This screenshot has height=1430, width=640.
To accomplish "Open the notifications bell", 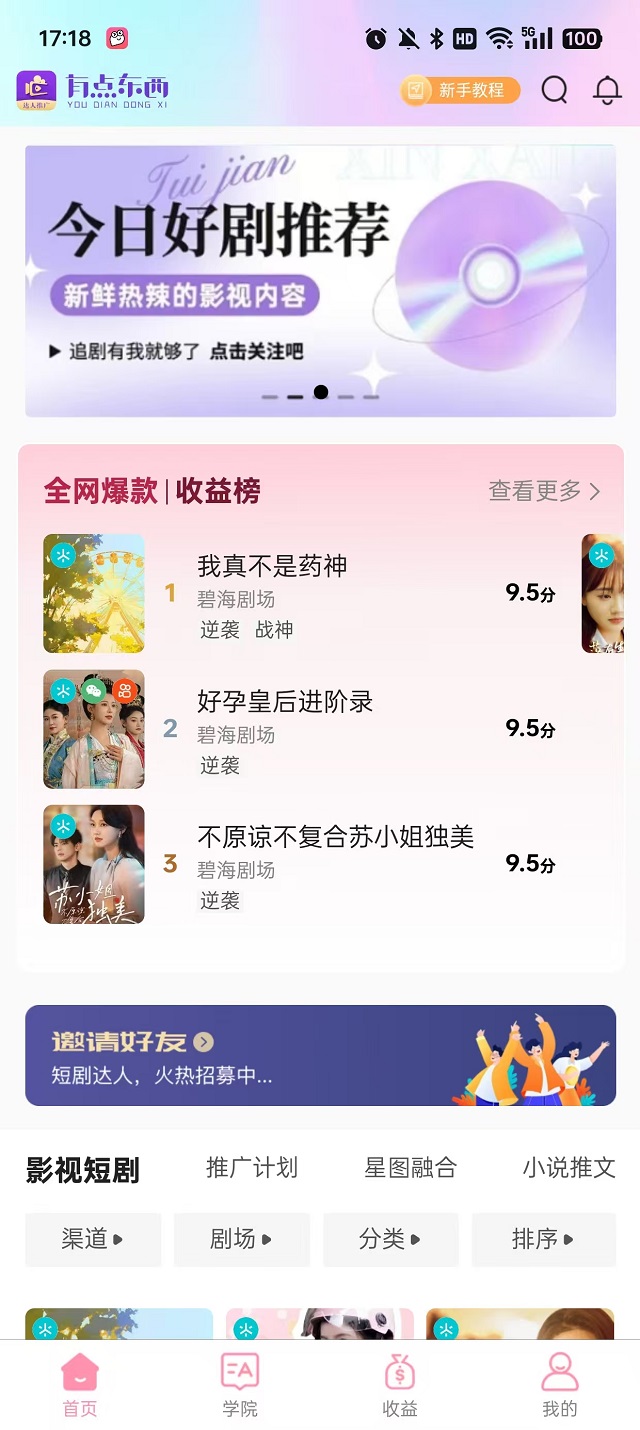I will coord(607,91).
